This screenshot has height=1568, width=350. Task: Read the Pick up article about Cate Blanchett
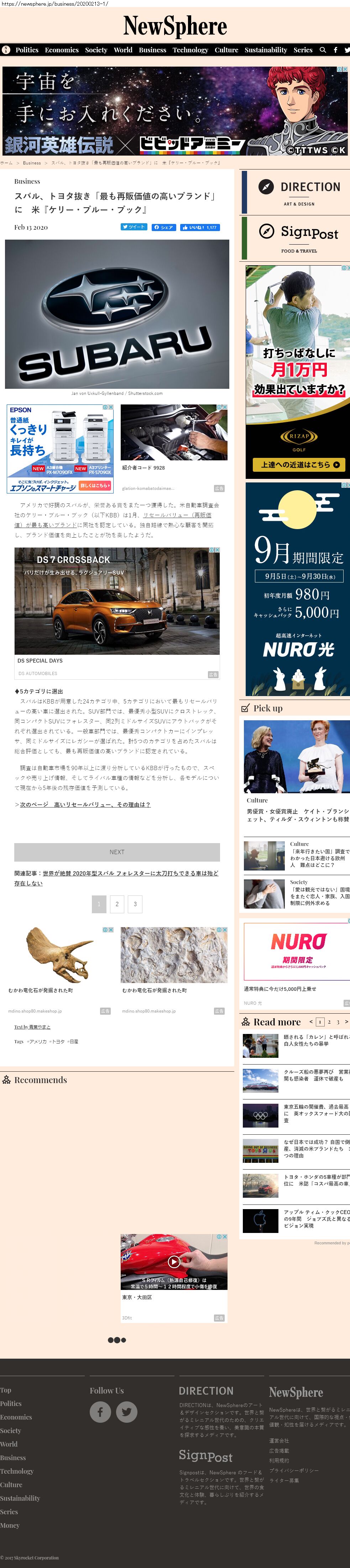(297, 815)
